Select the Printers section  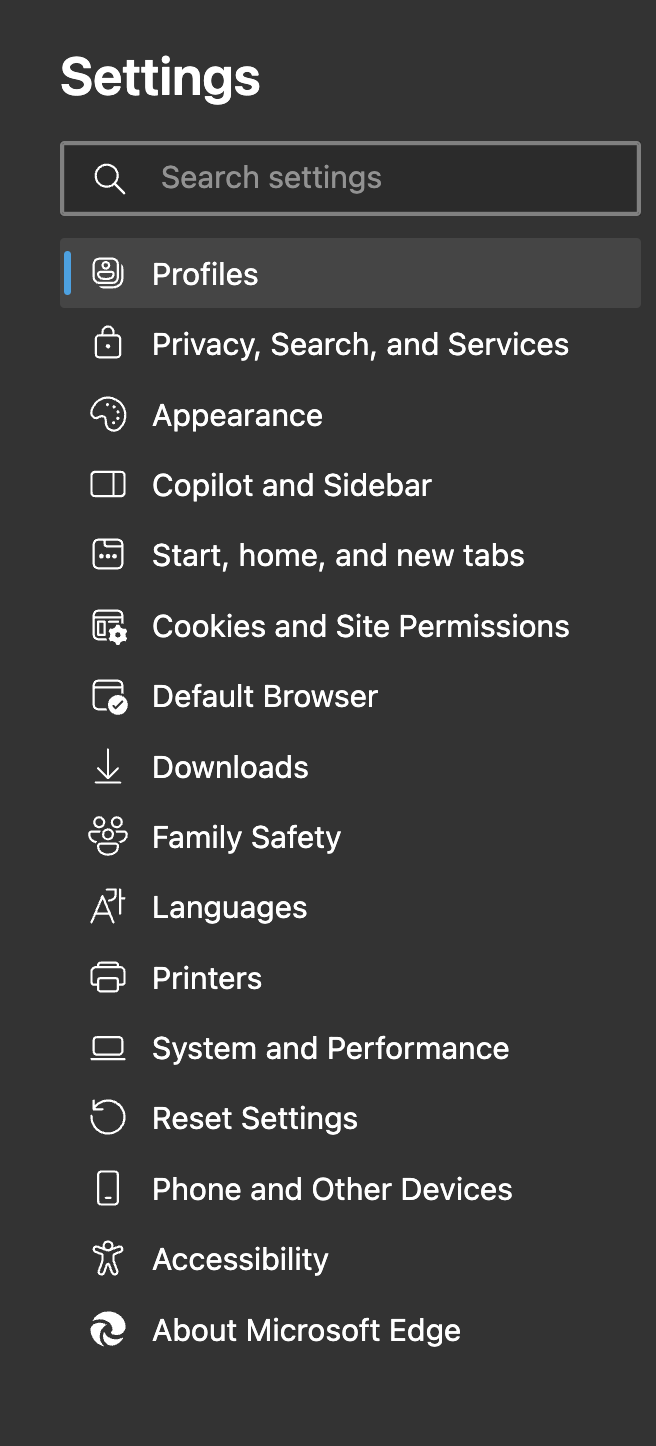pyautogui.click(x=206, y=978)
